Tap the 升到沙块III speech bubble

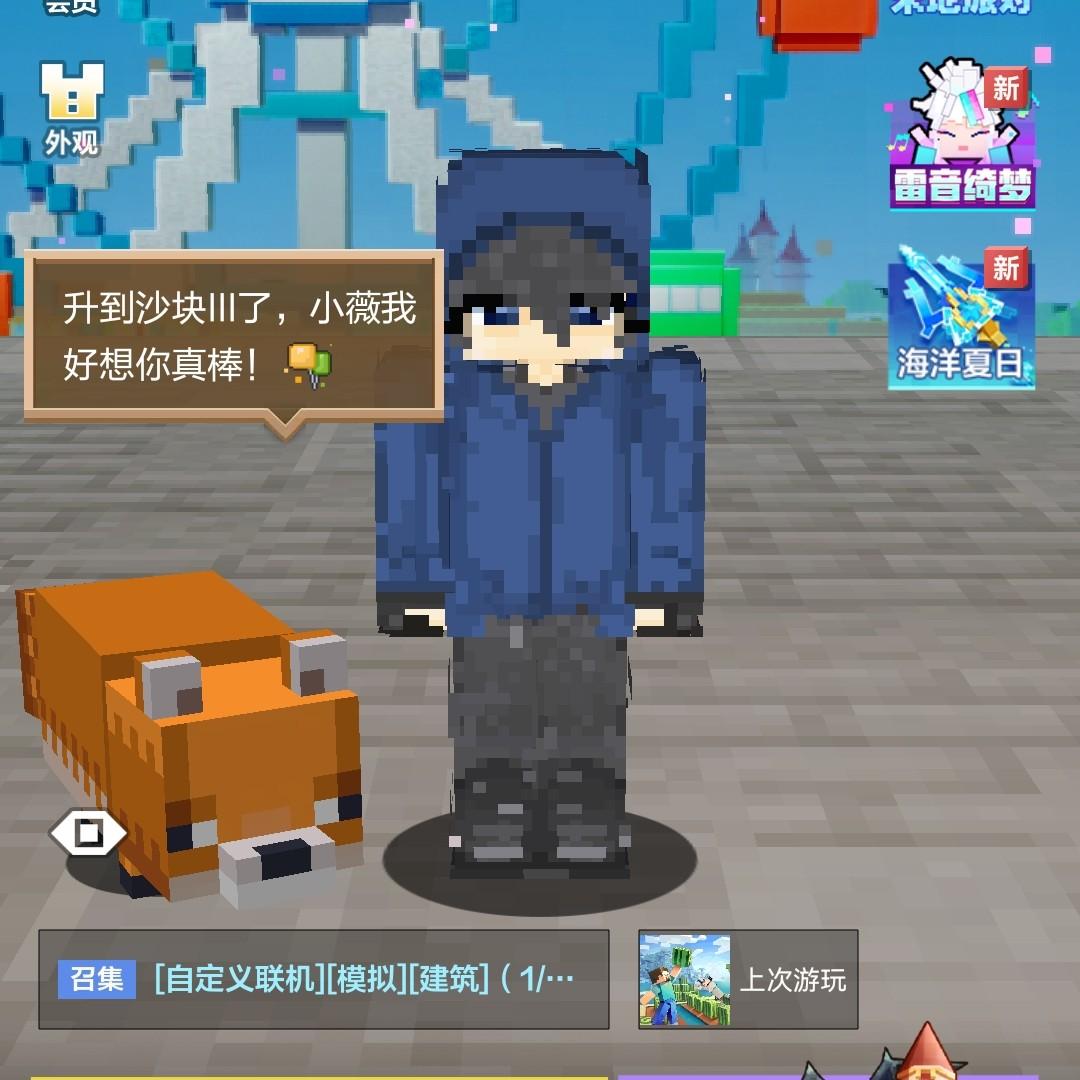click(x=234, y=336)
